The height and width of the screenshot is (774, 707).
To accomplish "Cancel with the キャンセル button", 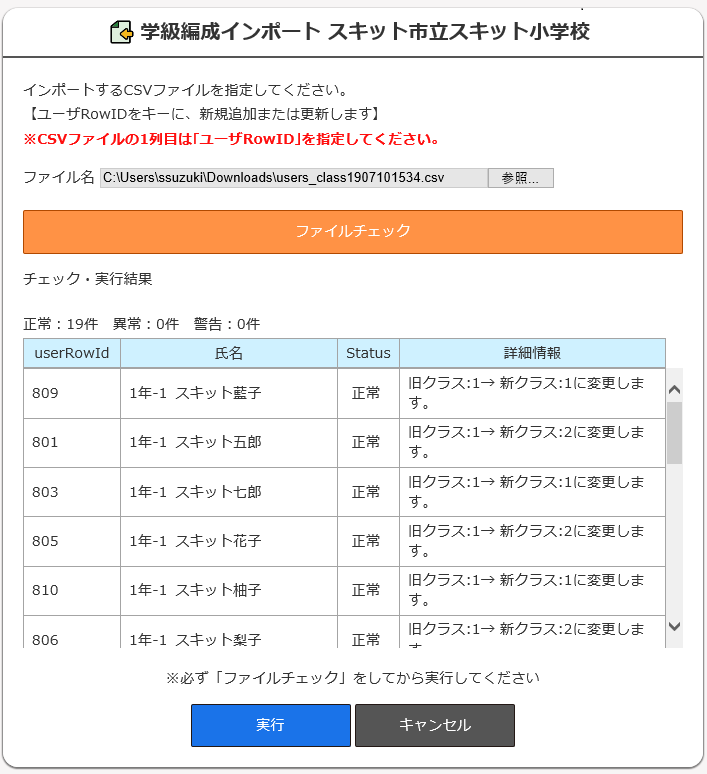I will tap(434, 725).
